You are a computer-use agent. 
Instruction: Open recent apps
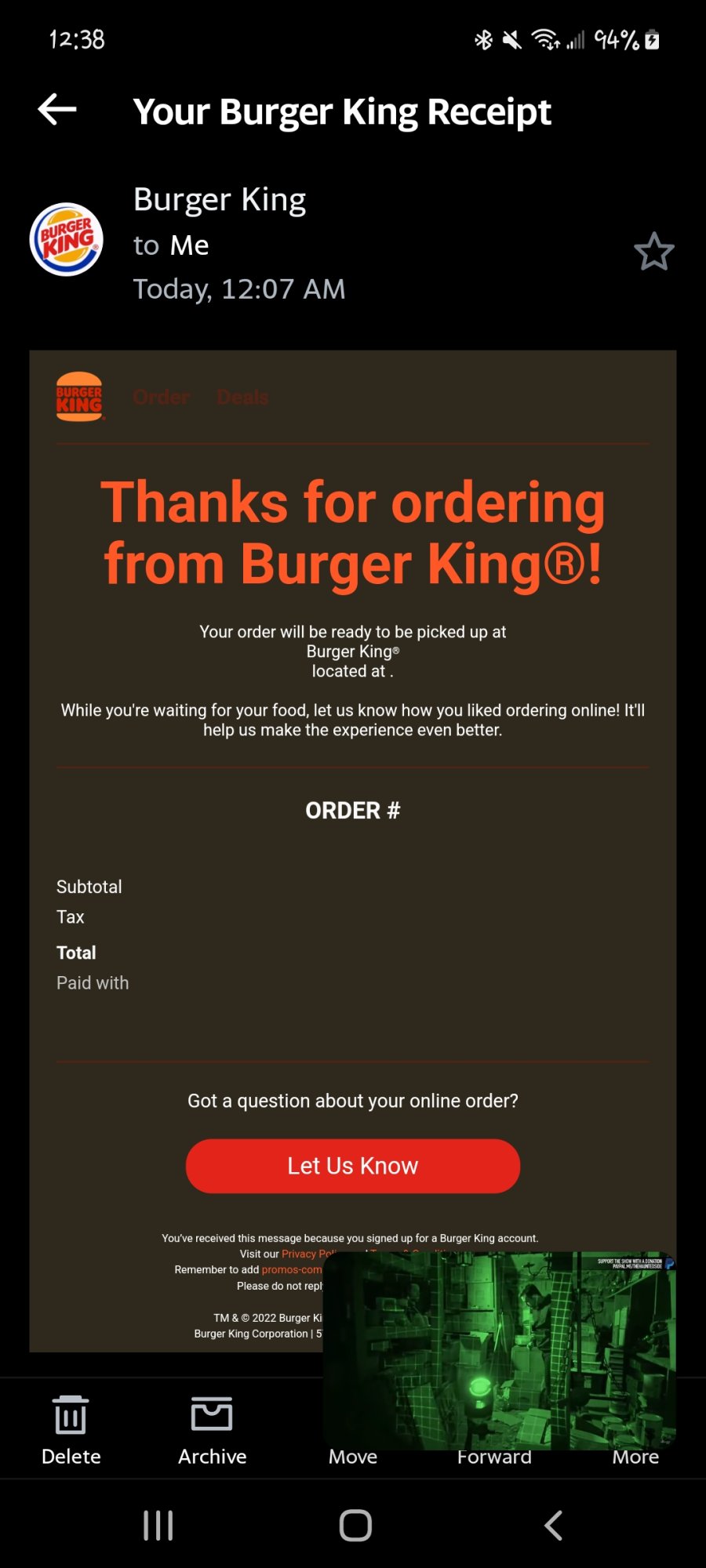[x=158, y=1525]
